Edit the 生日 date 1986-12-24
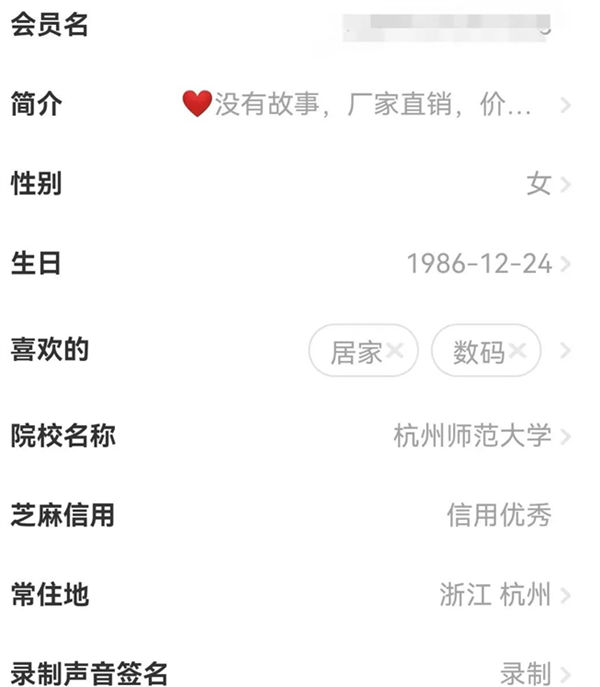 pyautogui.click(x=479, y=264)
